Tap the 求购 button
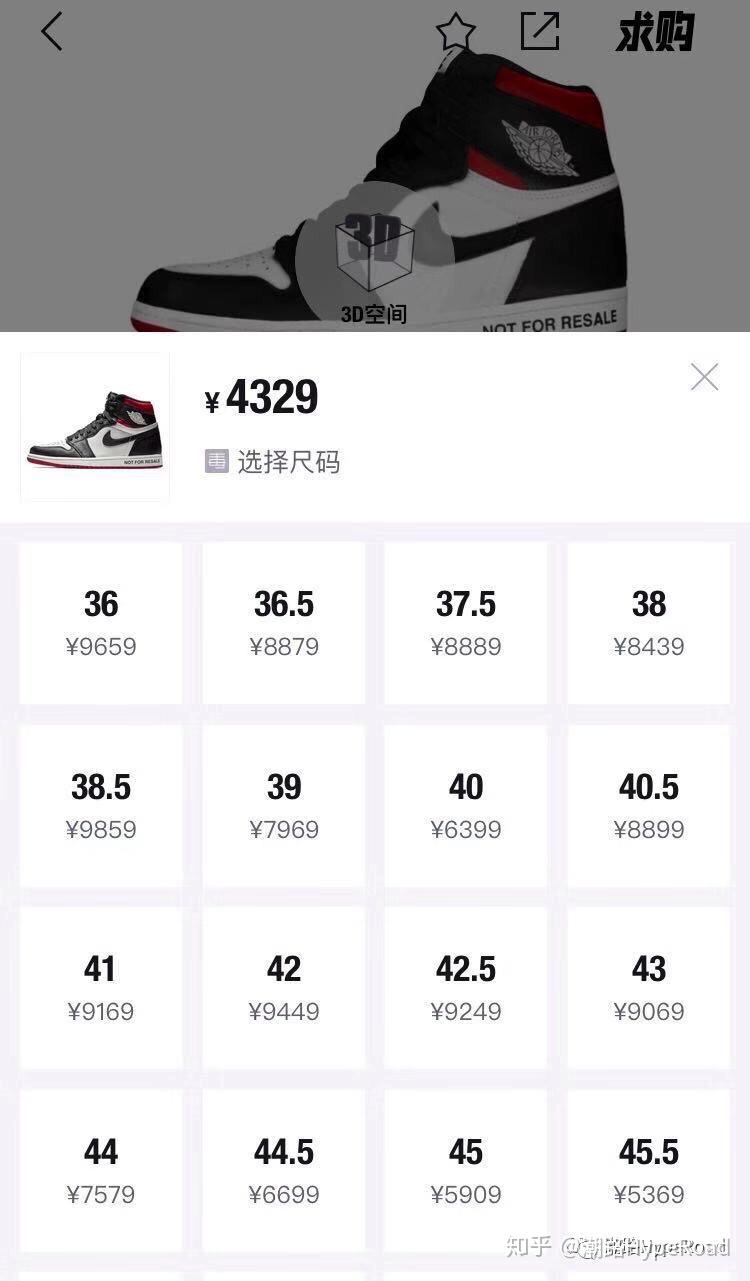Image resolution: width=750 pixels, height=1281 pixels. pyautogui.click(x=655, y=33)
